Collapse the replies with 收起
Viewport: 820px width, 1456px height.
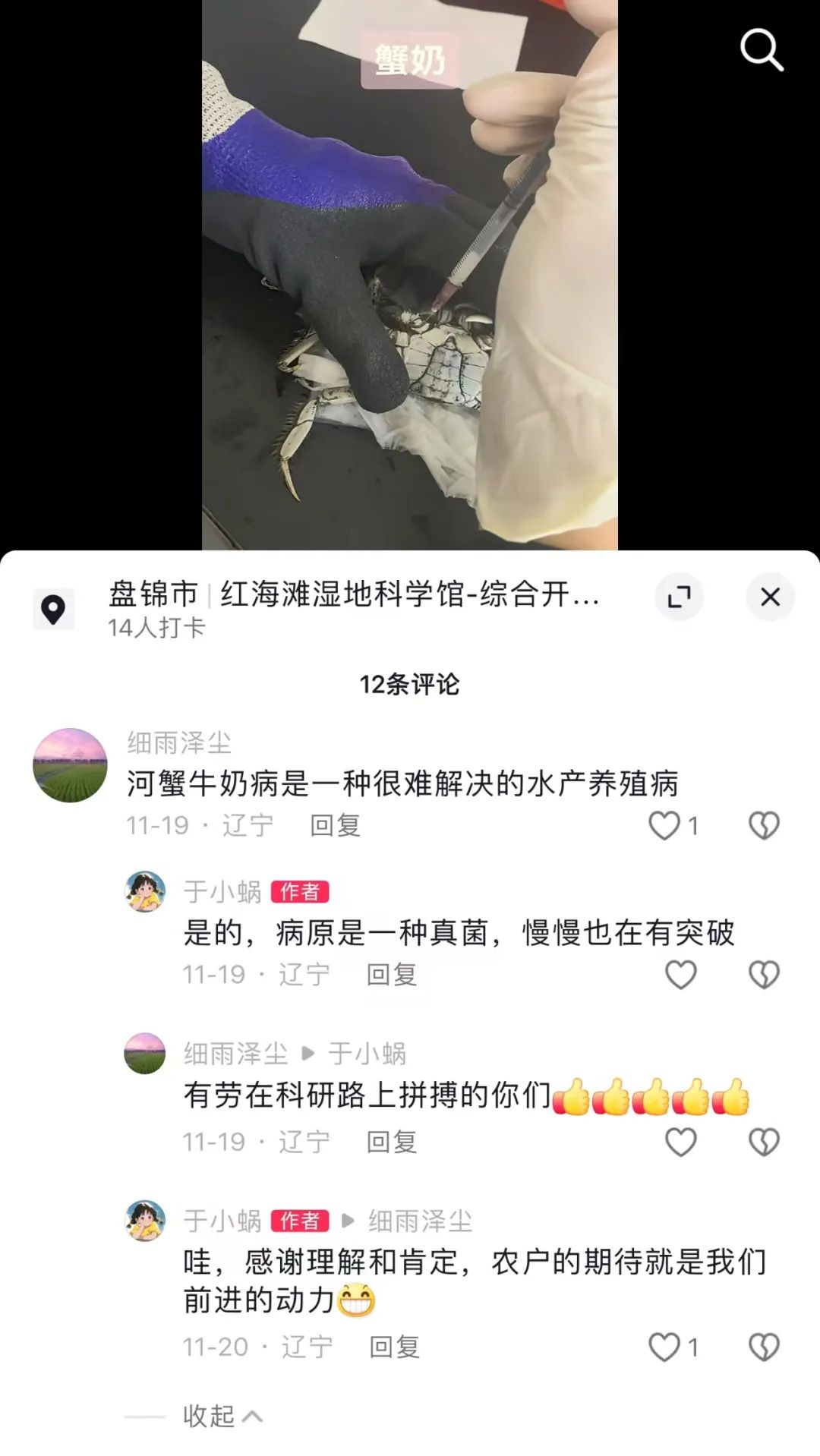pos(222,1416)
